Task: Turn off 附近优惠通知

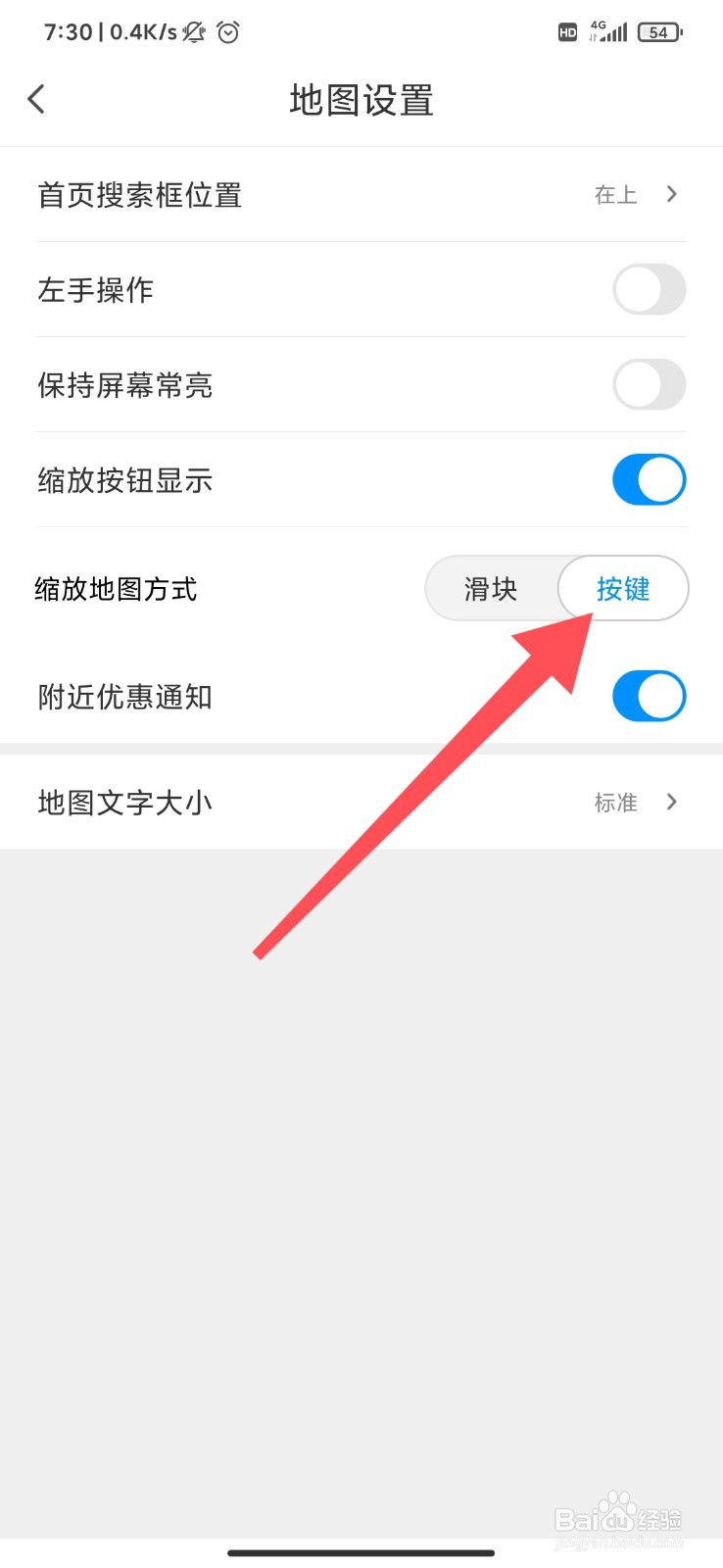Action: [x=649, y=696]
